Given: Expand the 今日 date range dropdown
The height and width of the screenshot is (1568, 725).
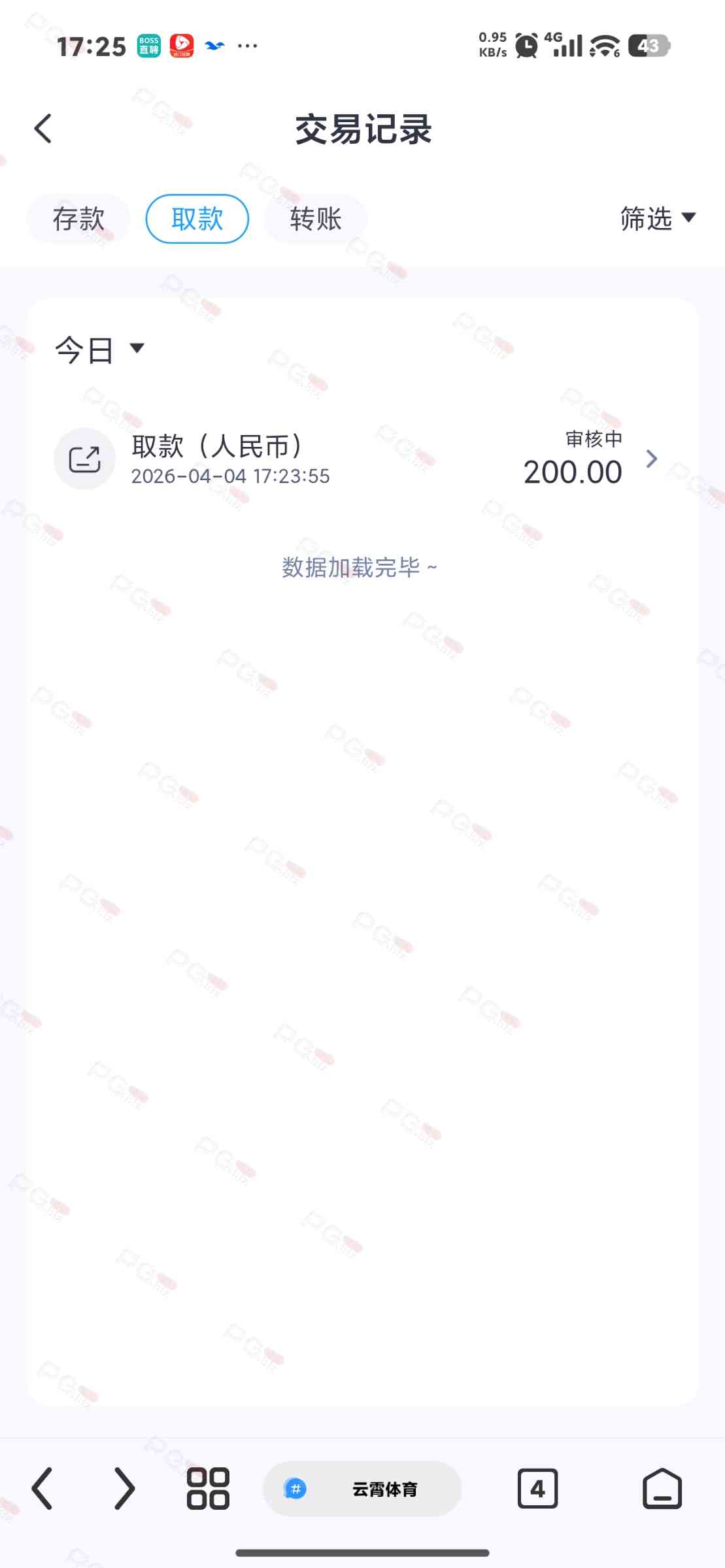Looking at the screenshot, I should click(x=99, y=350).
